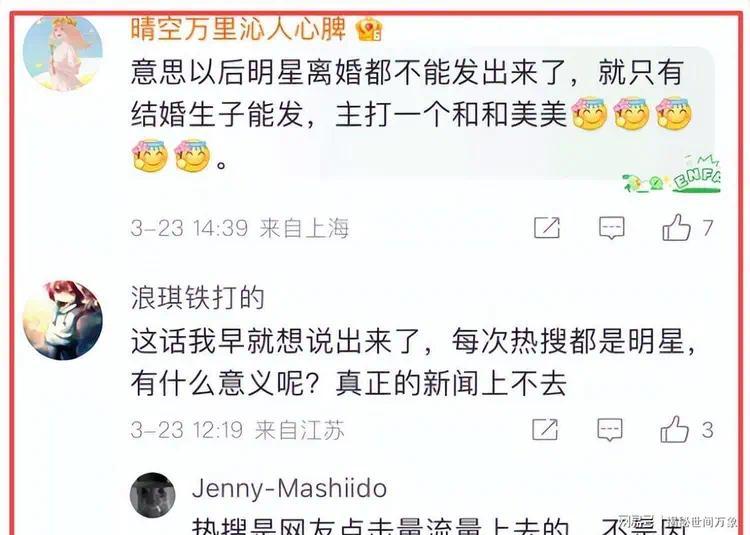
Task: Open 浪琪铁打的's profile via the username
Action: coord(198,297)
